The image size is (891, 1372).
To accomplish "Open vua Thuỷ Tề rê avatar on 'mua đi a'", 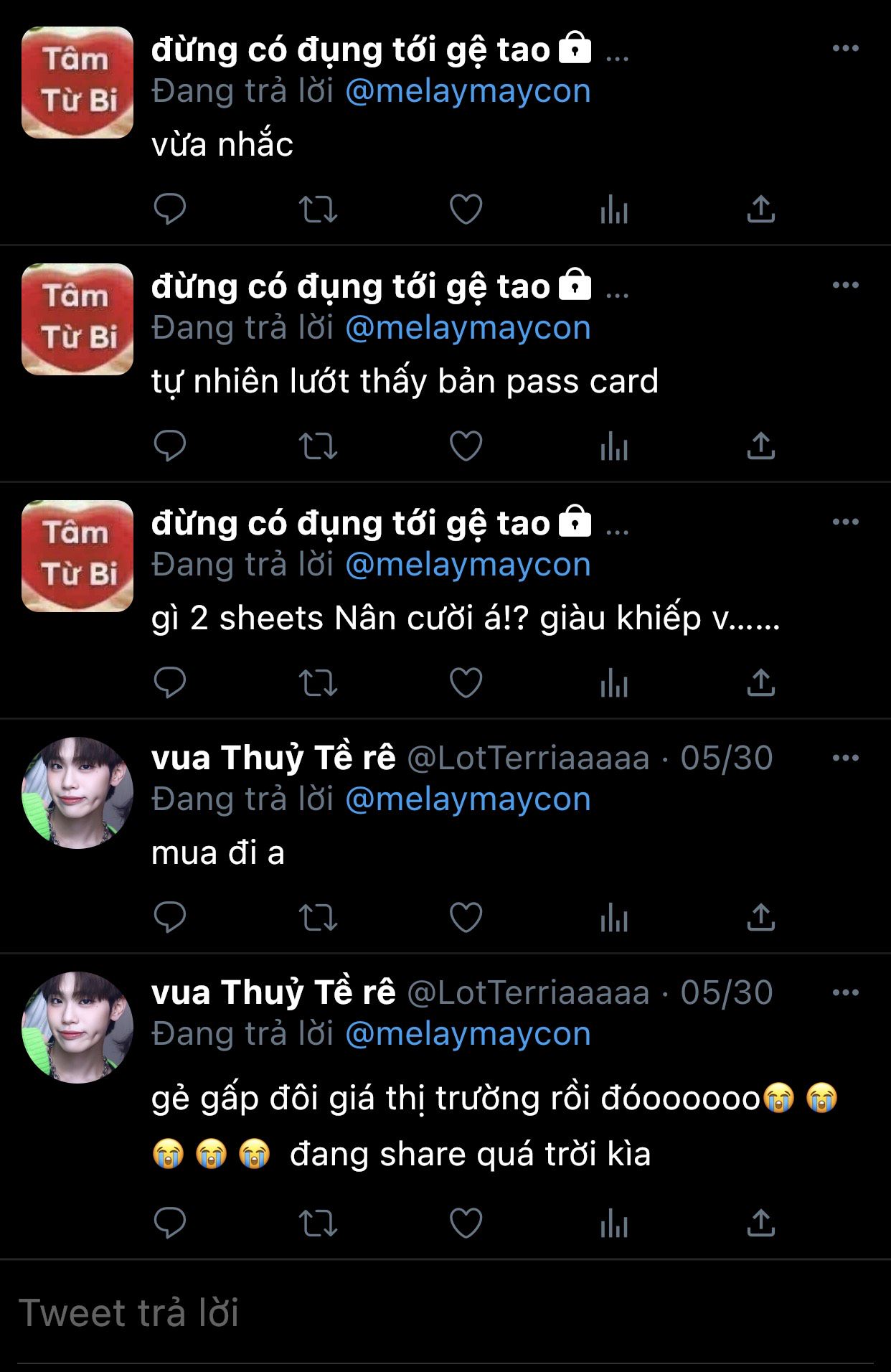I will (77, 793).
